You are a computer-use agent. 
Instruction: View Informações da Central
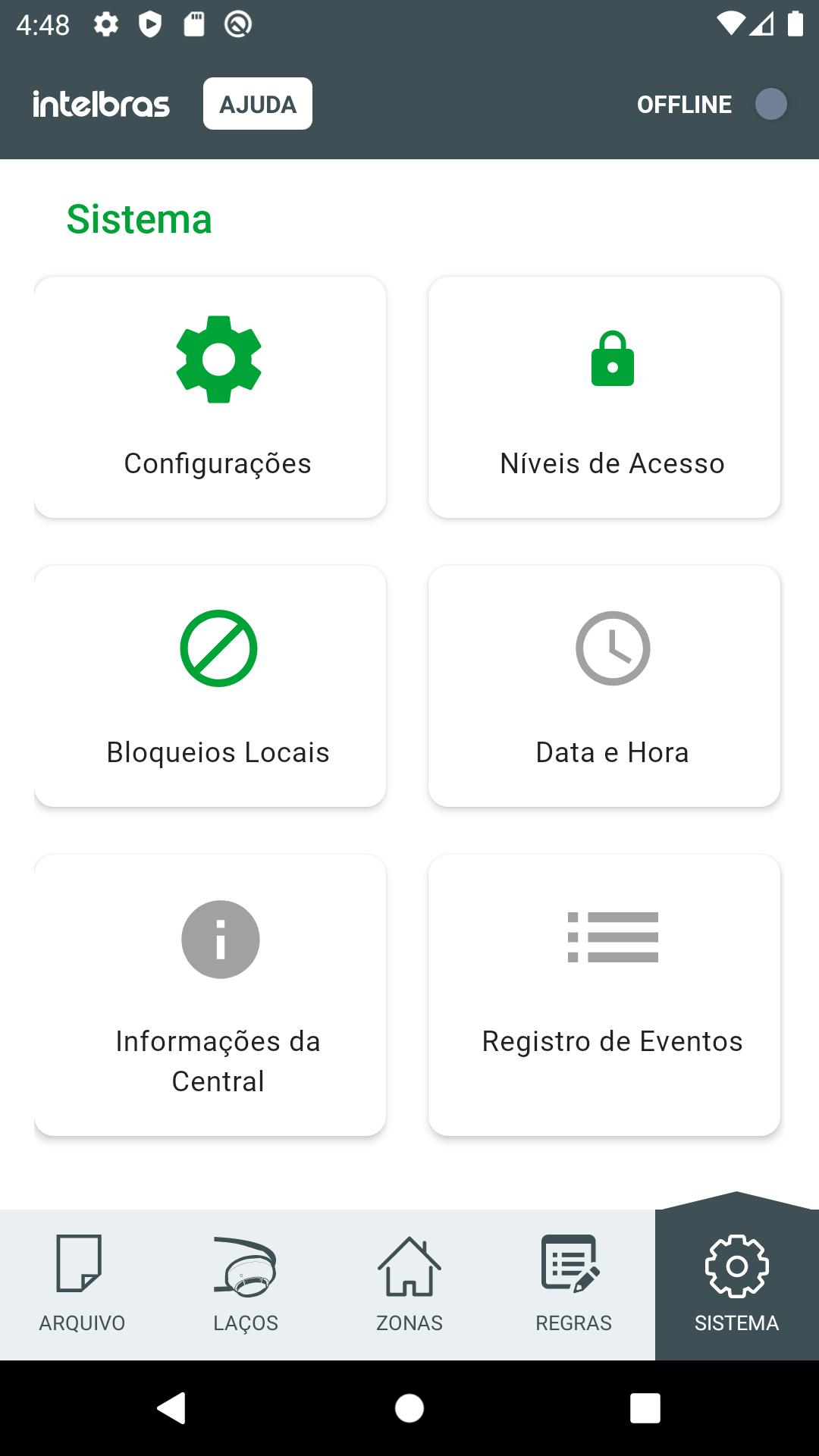(210, 995)
